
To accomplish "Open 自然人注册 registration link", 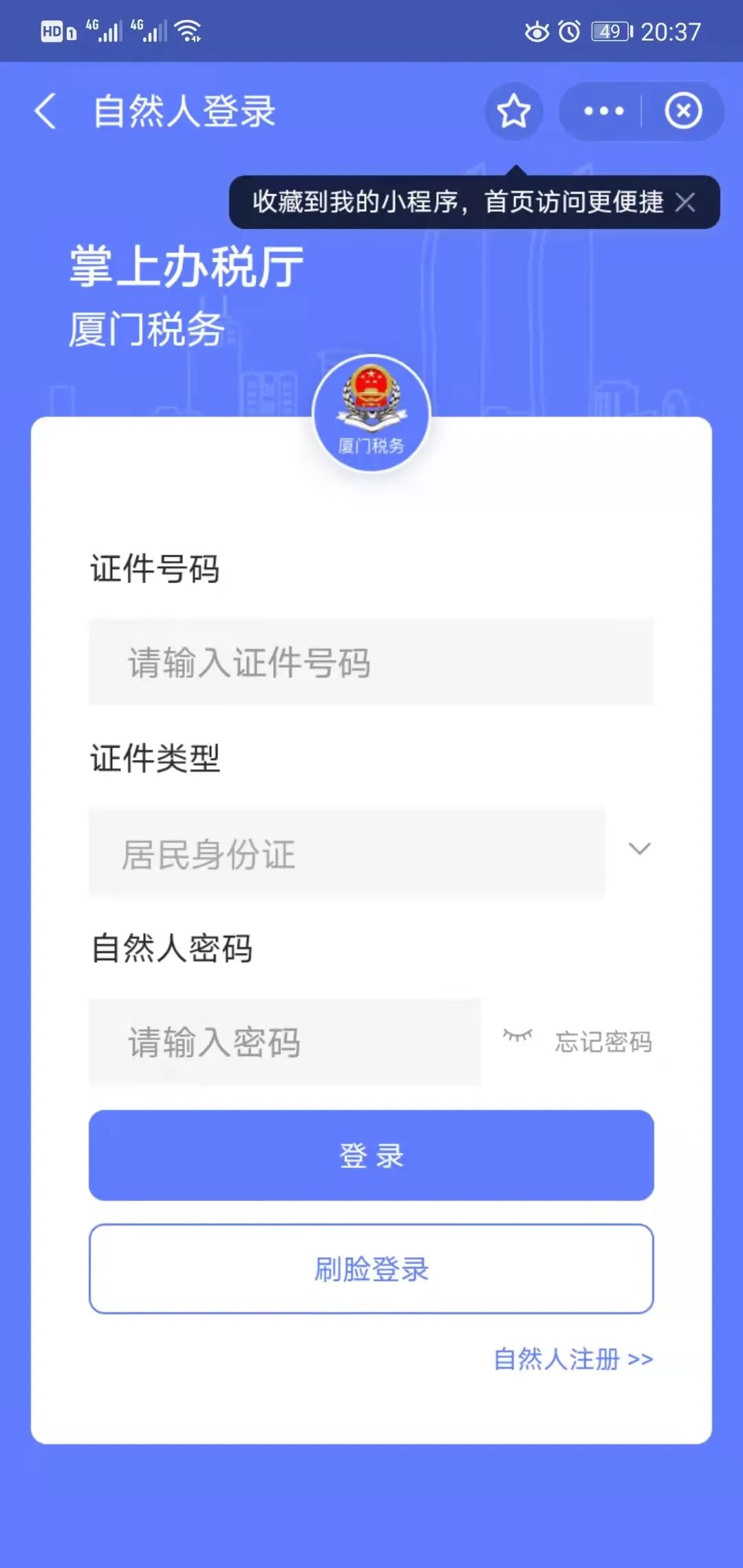I will tap(573, 1359).
